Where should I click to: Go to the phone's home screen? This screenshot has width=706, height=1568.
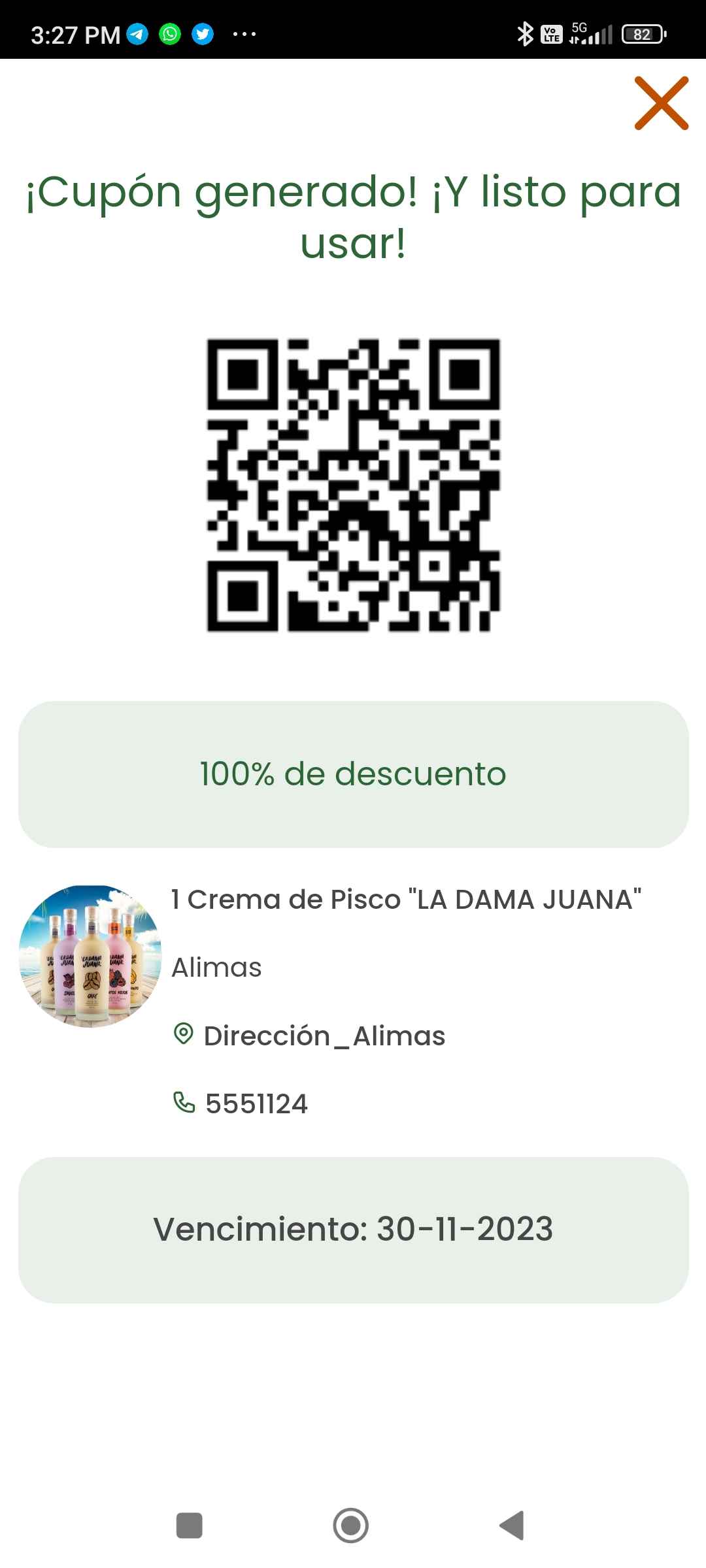(351, 1526)
